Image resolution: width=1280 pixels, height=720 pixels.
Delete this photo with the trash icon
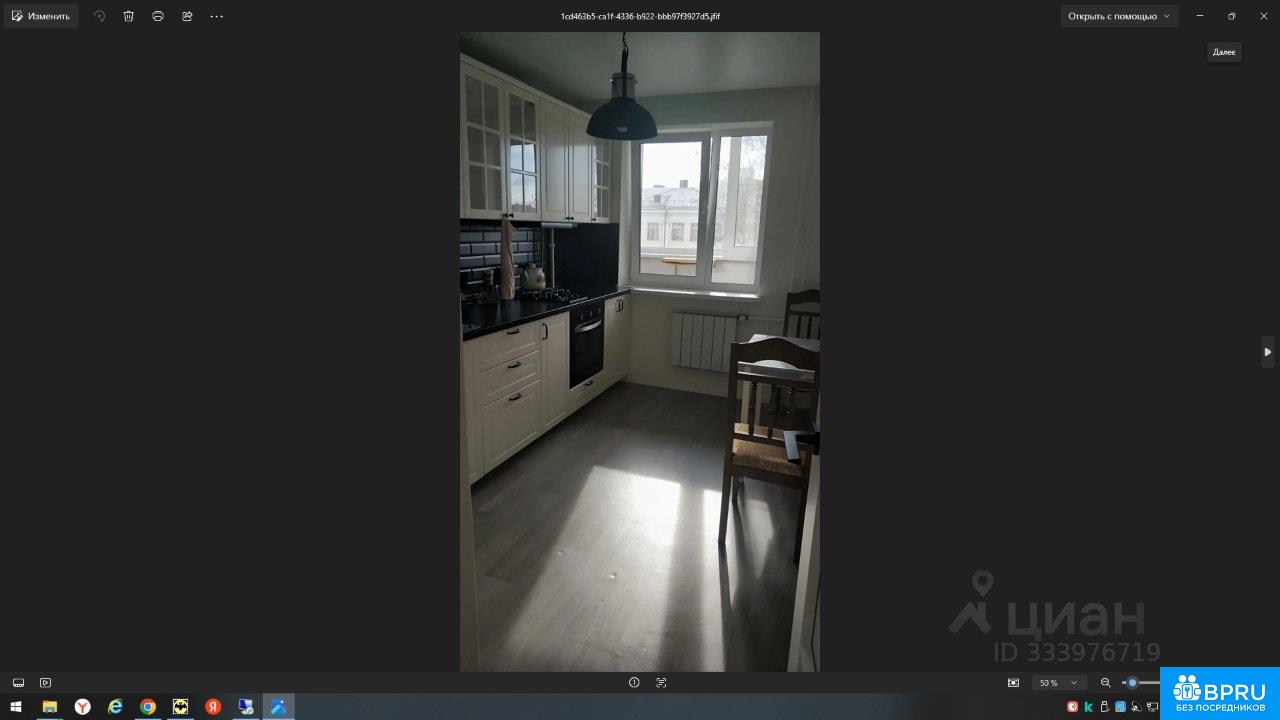click(128, 16)
